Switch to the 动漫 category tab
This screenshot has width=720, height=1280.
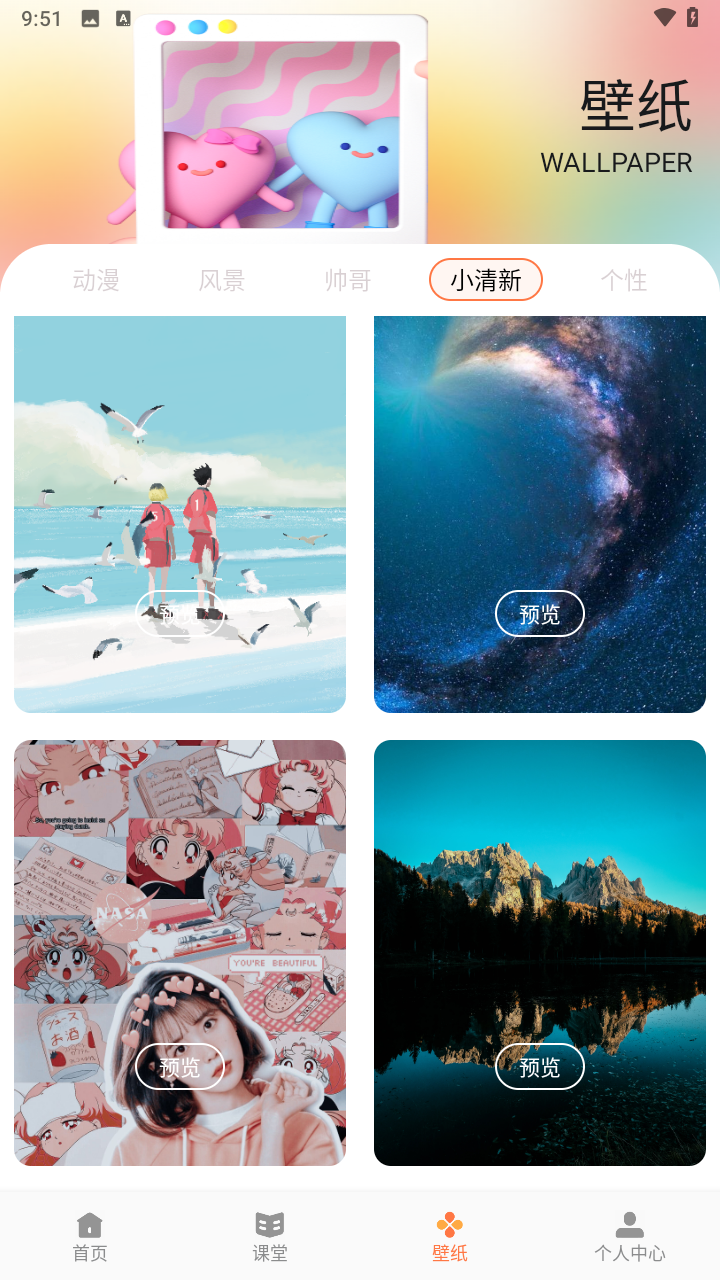tap(96, 280)
